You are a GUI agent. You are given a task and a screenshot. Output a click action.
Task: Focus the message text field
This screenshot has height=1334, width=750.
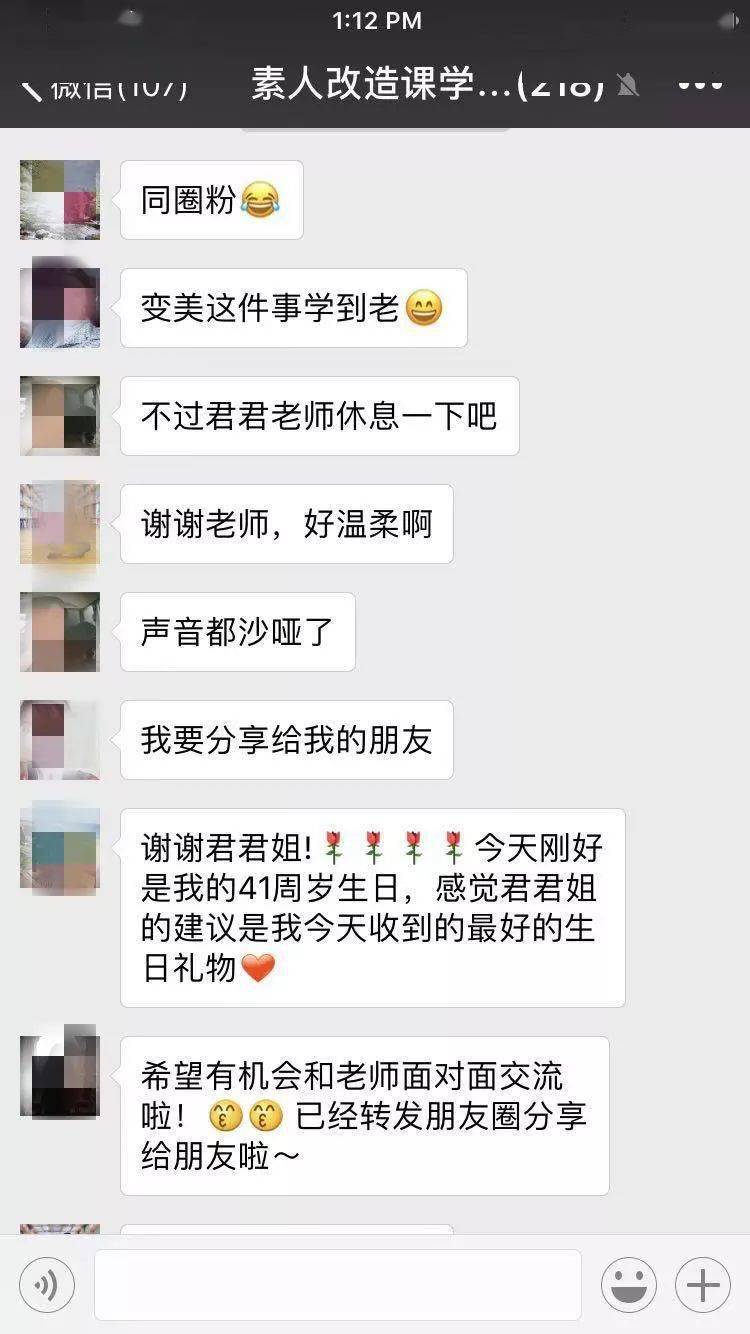coord(337,1285)
